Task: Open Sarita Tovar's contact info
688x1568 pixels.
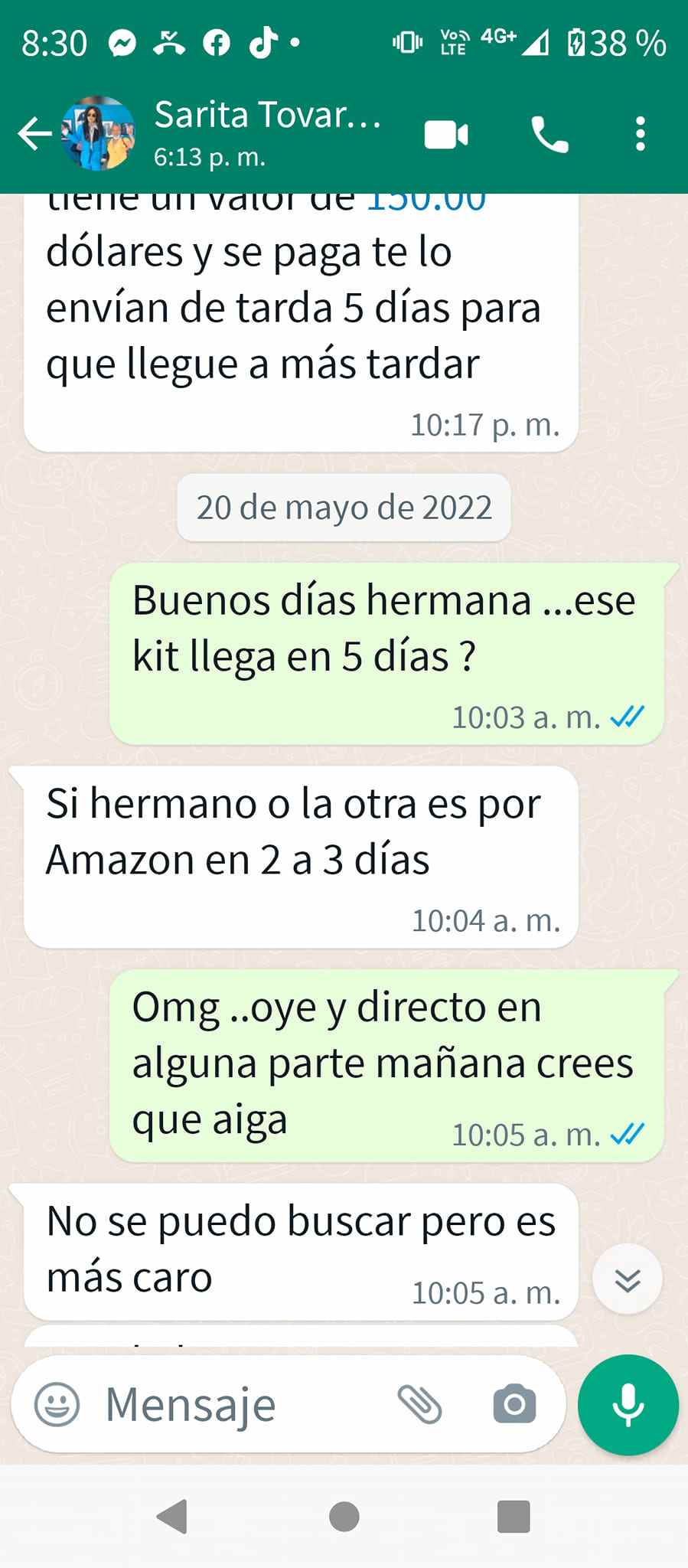Action: point(266,132)
